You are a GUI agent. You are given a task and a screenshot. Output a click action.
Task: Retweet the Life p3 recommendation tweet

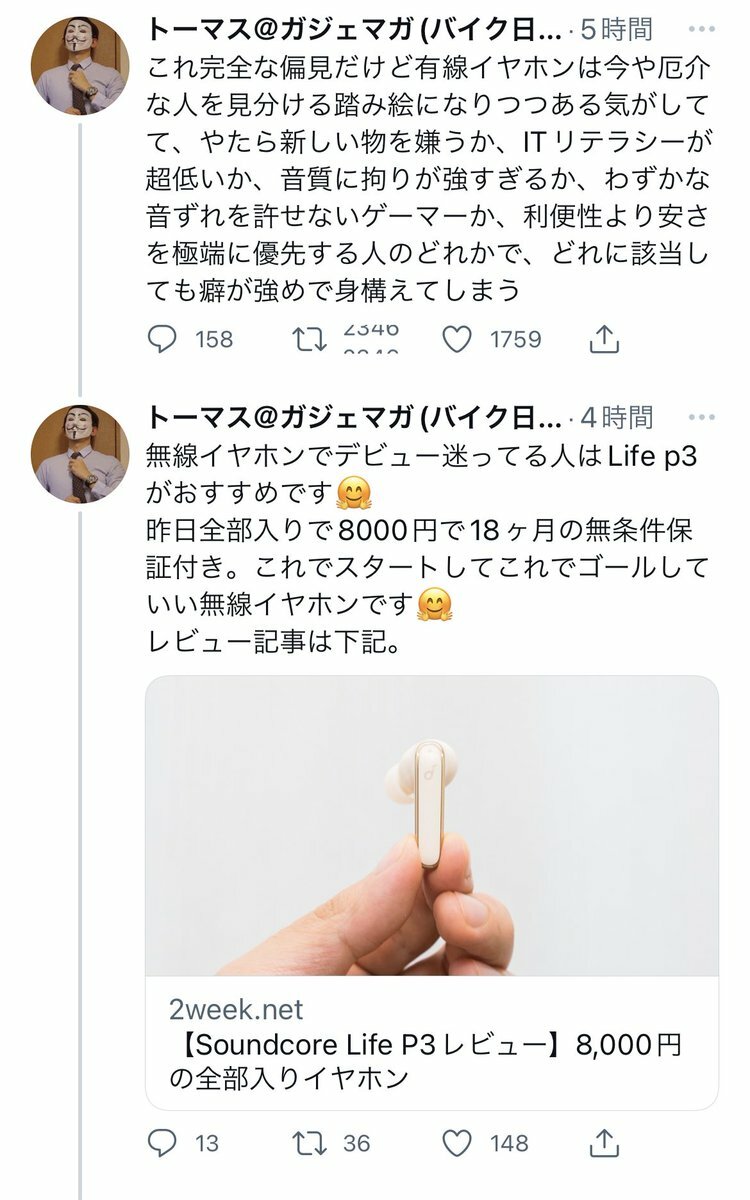309,1142
